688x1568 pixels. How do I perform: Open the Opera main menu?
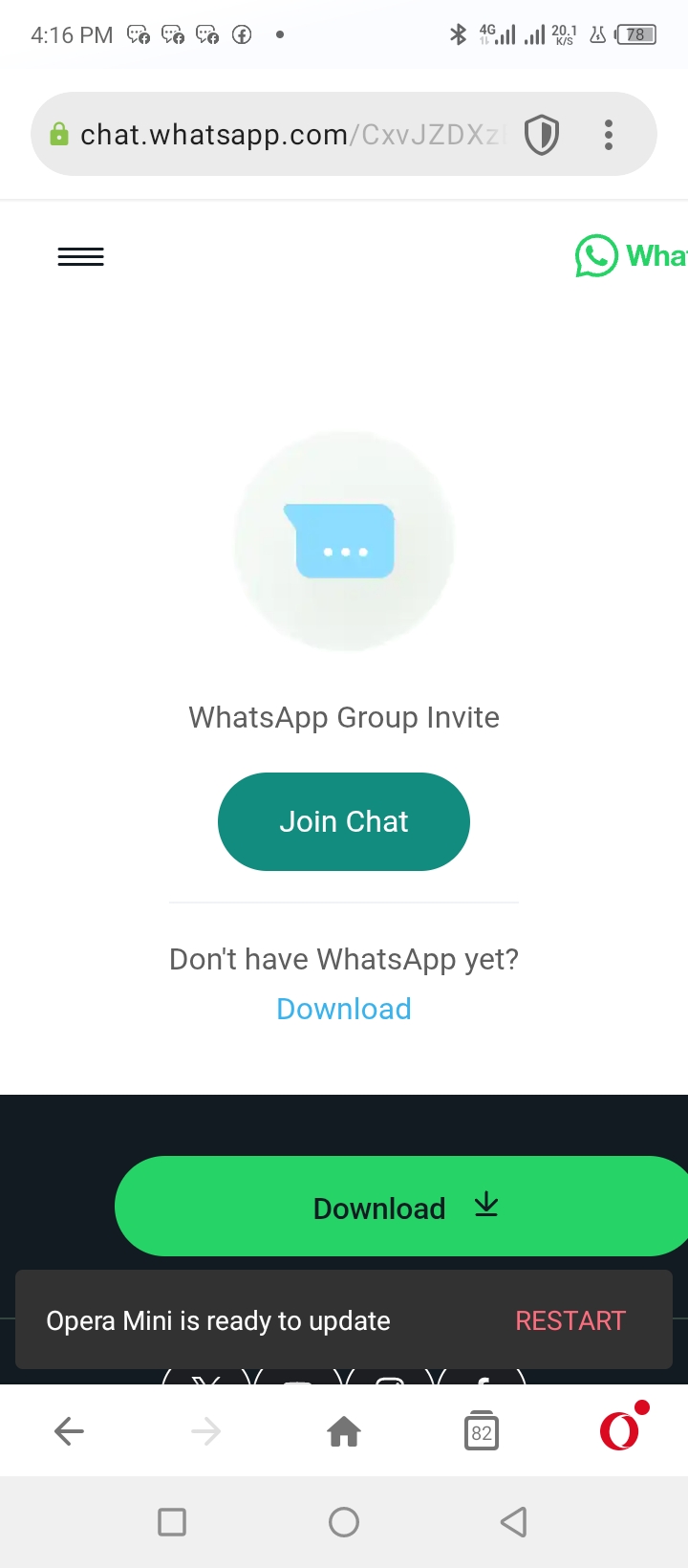click(619, 1431)
